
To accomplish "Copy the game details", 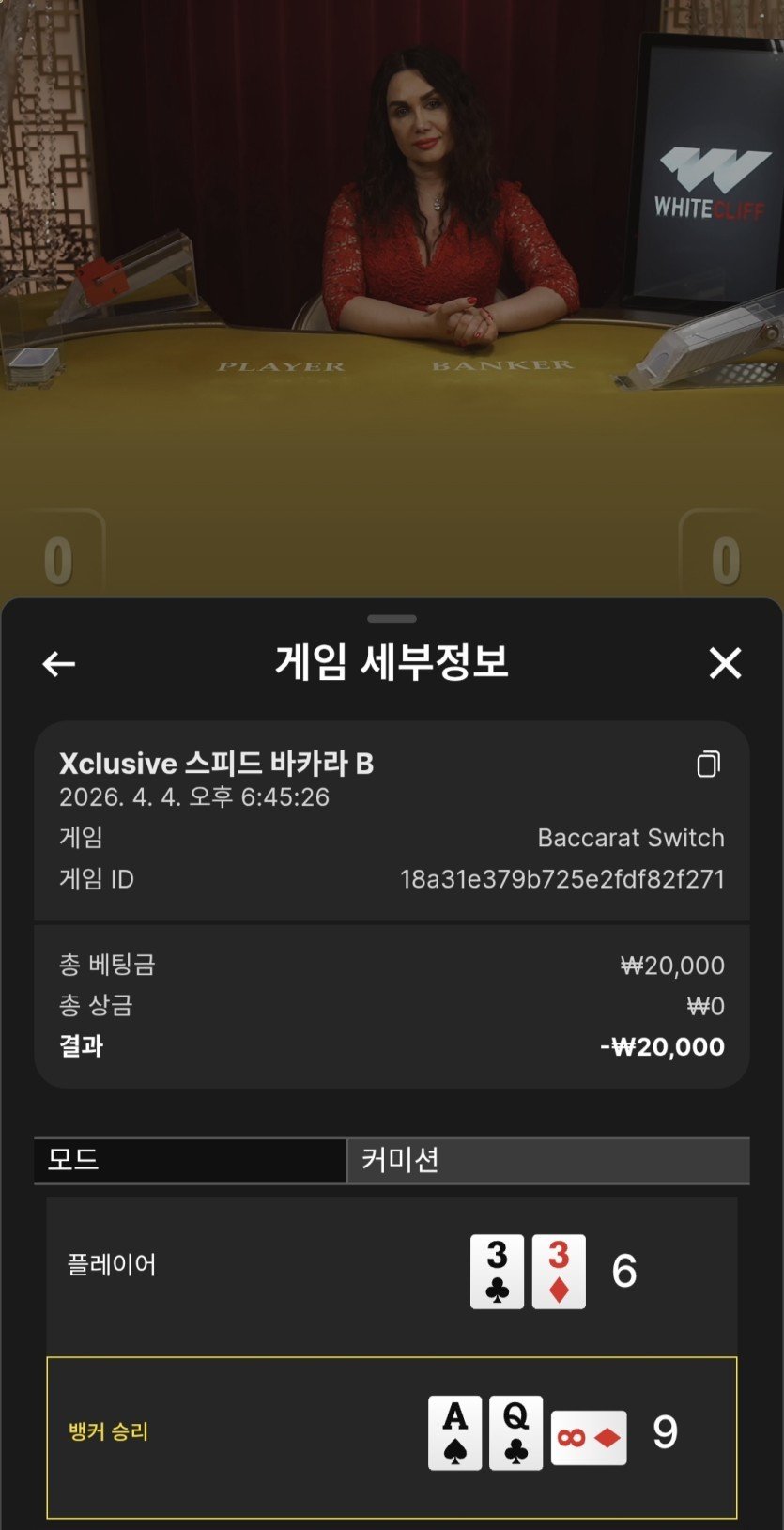I will click(709, 765).
